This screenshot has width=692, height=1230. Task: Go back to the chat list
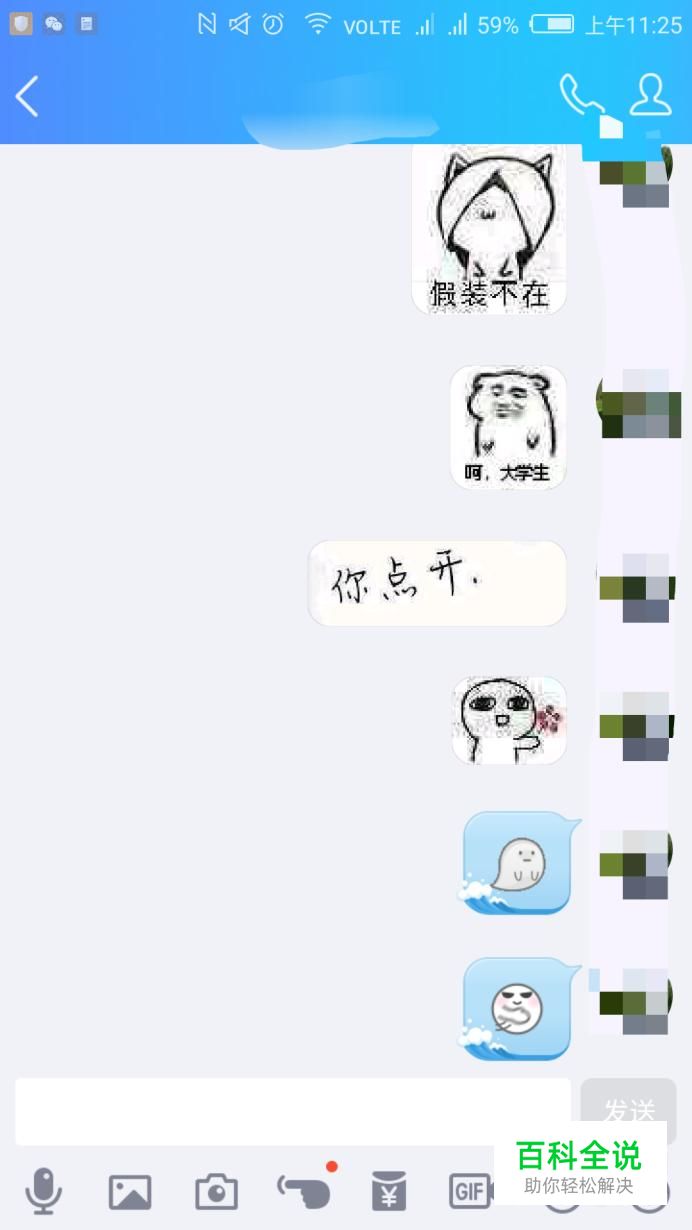tap(27, 97)
